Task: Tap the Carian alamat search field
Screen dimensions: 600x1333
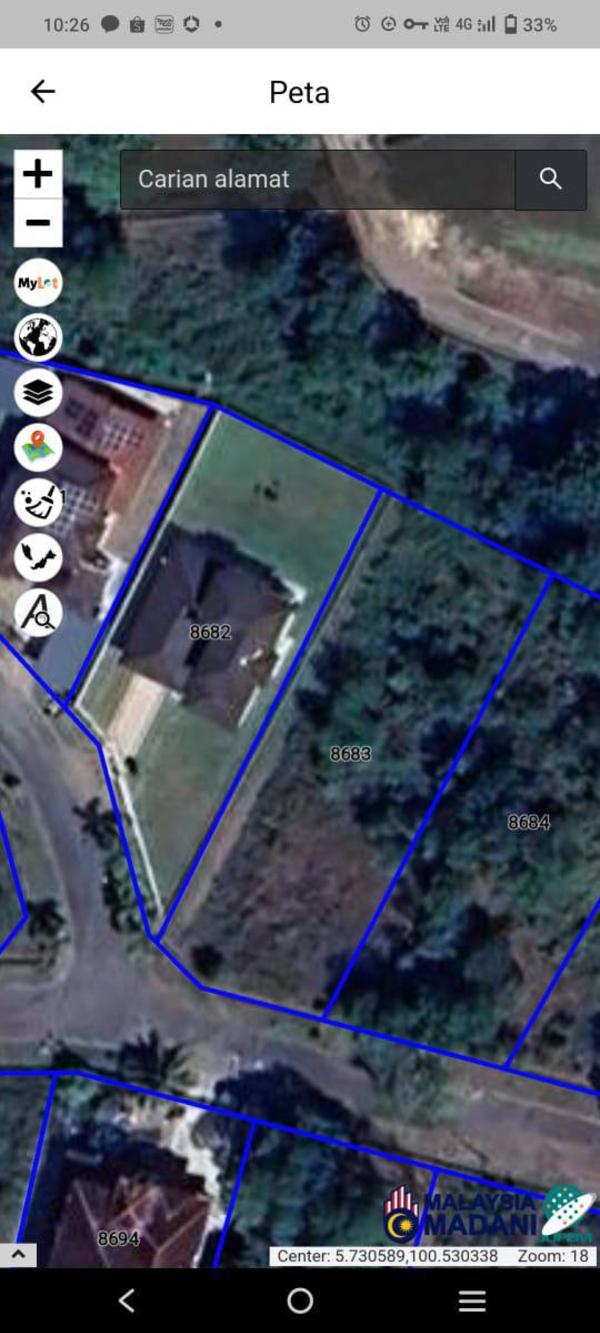Action: click(317, 179)
